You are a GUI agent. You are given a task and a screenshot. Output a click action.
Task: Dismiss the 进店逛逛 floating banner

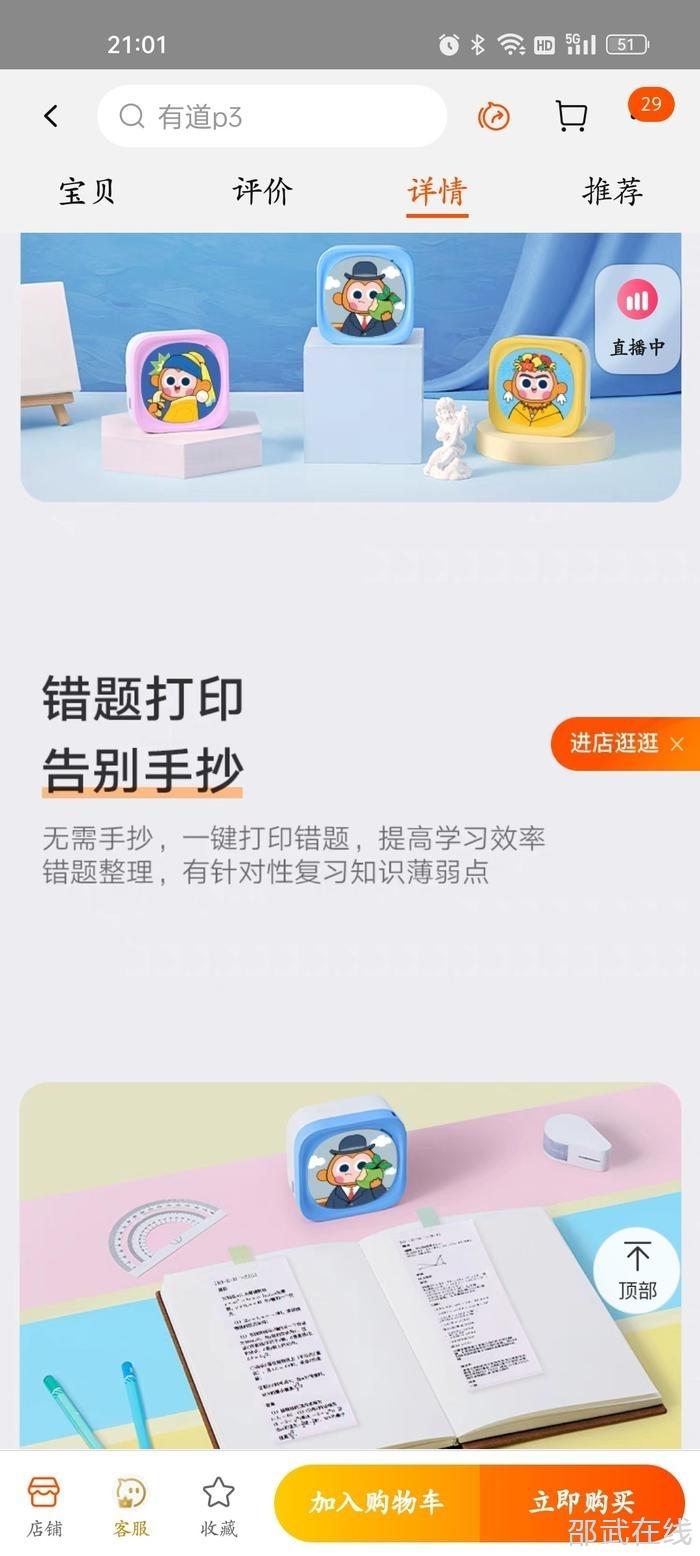point(677,744)
